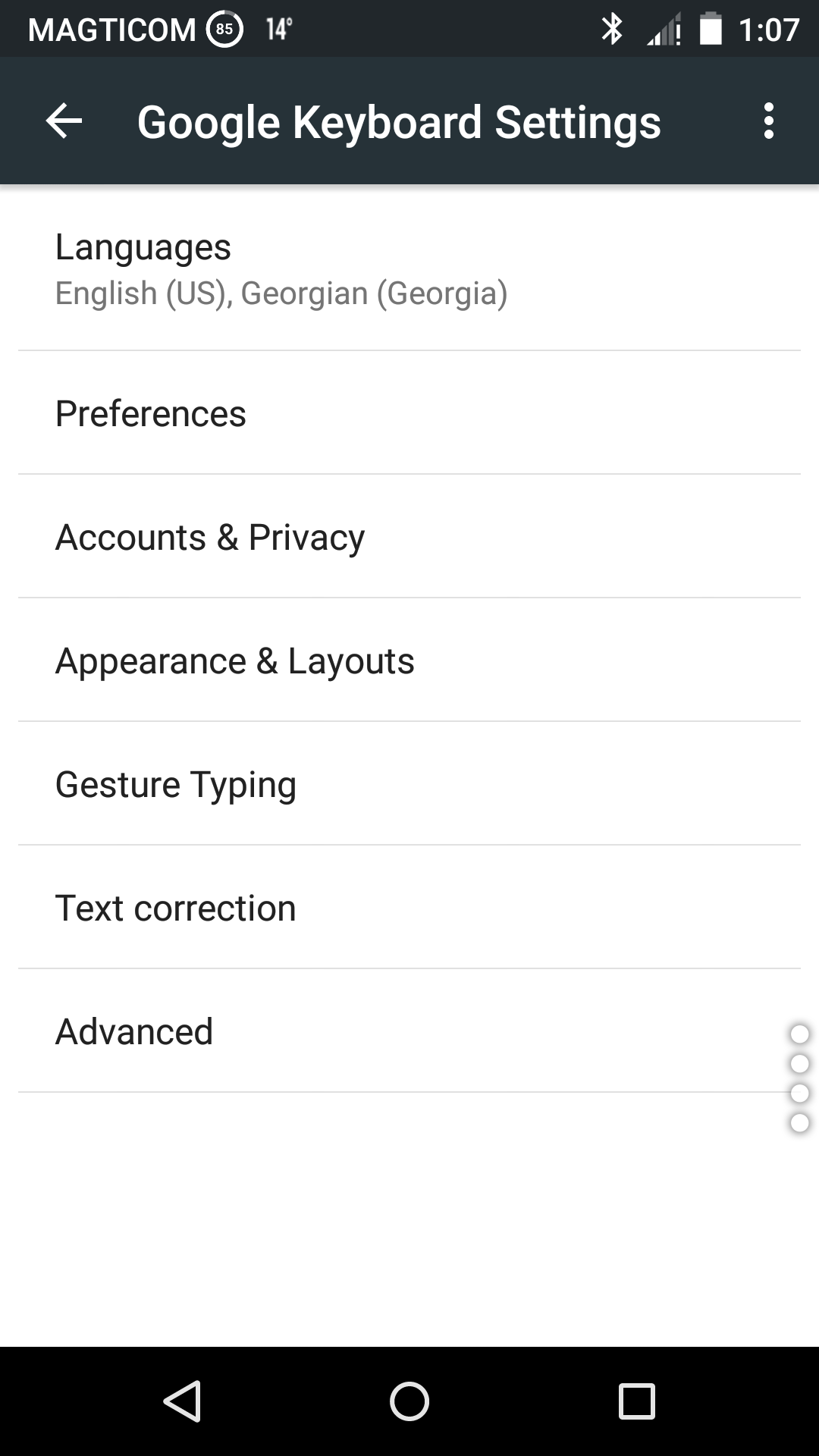Screen dimensions: 819x1456
Task: Open Text correction settings
Action: [x=409, y=908]
